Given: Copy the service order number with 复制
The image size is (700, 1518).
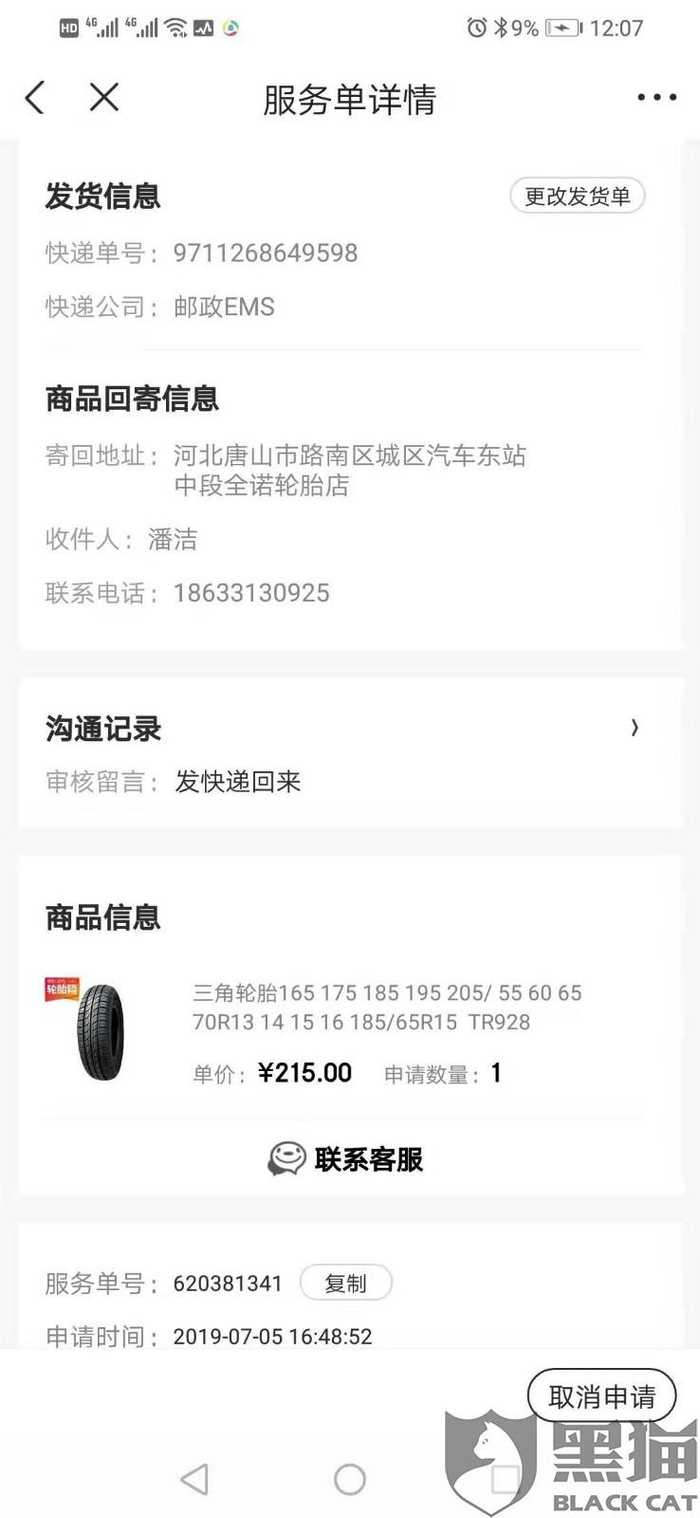Looking at the screenshot, I should (x=345, y=1283).
